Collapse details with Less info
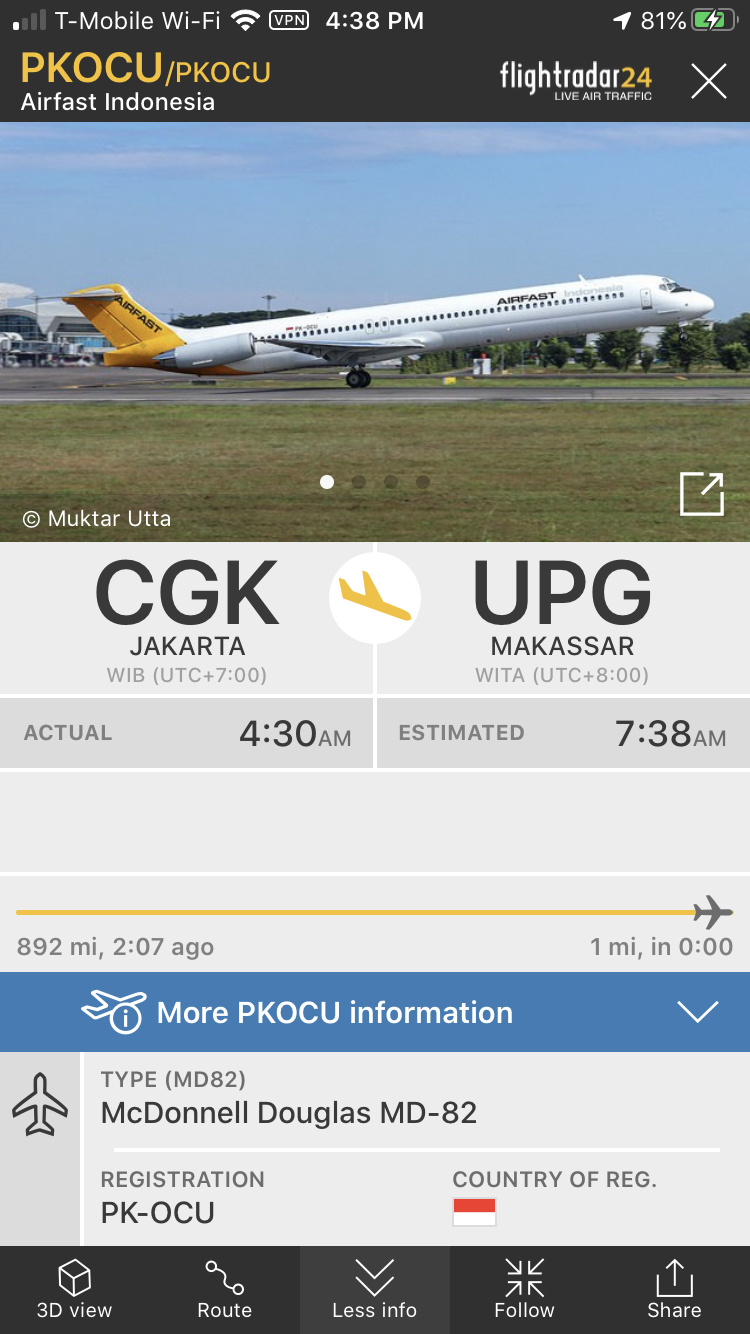This screenshot has height=1334, width=750. 375,1289
